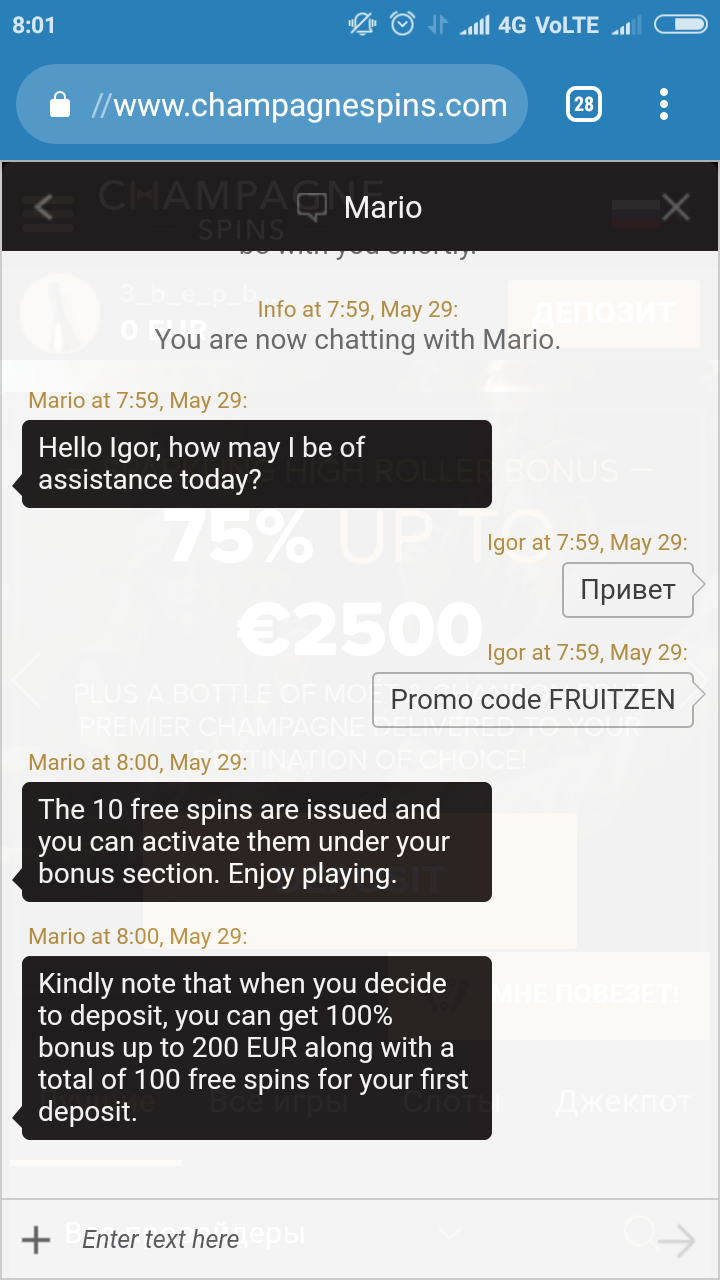Screen dimensions: 720x1280
Task: Send the chat message
Action: (677, 1241)
